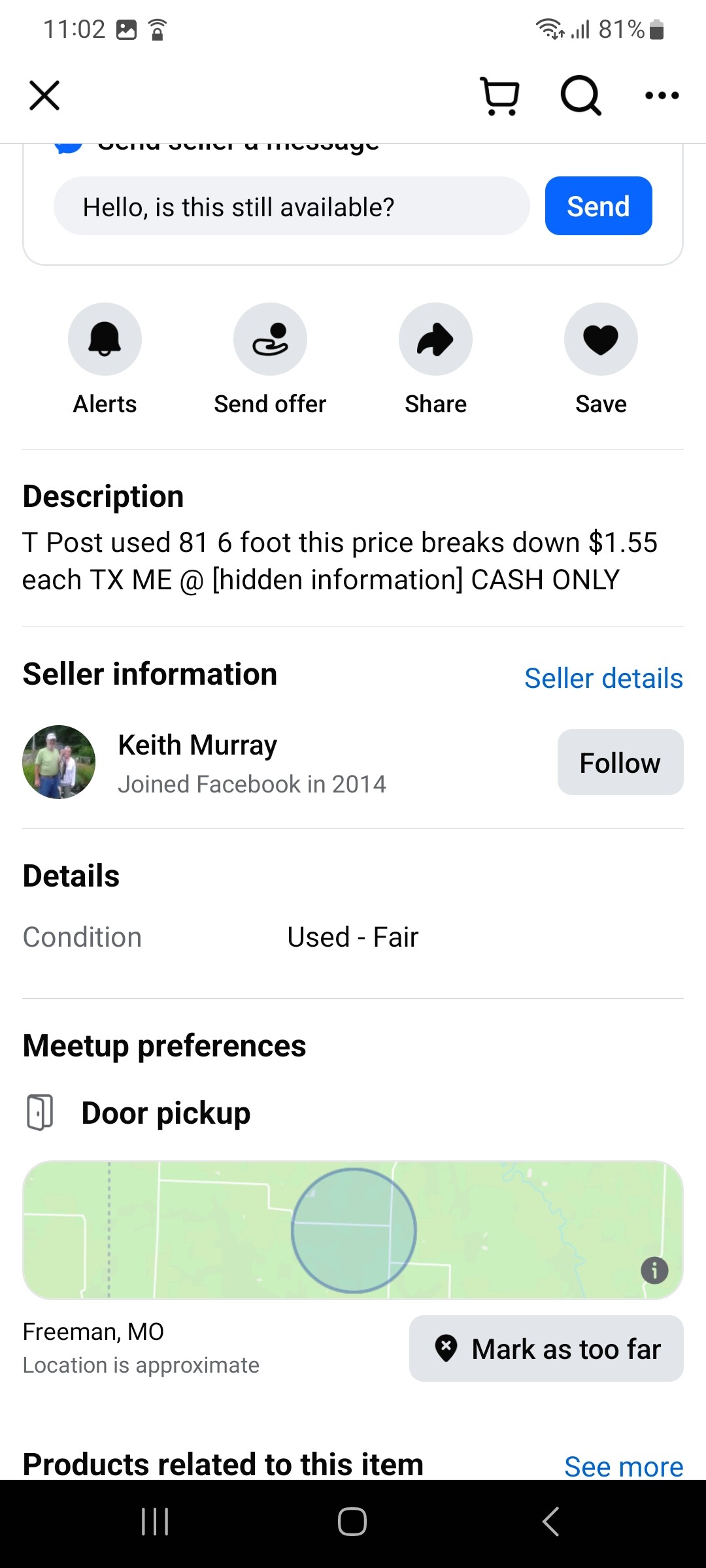
Task: Tap the map info icon
Action: click(654, 1271)
